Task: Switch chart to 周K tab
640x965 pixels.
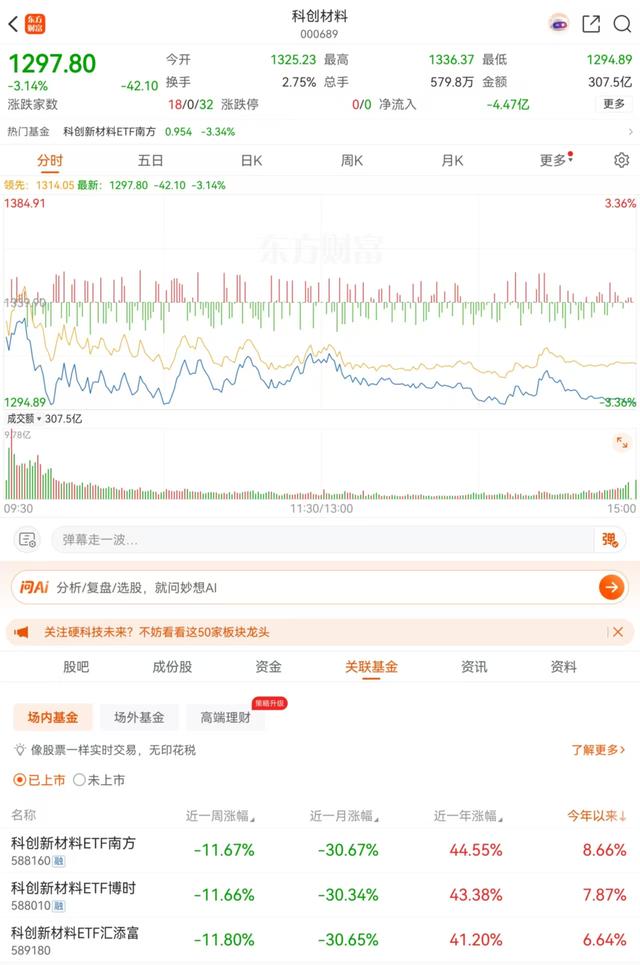Action: pos(351,161)
